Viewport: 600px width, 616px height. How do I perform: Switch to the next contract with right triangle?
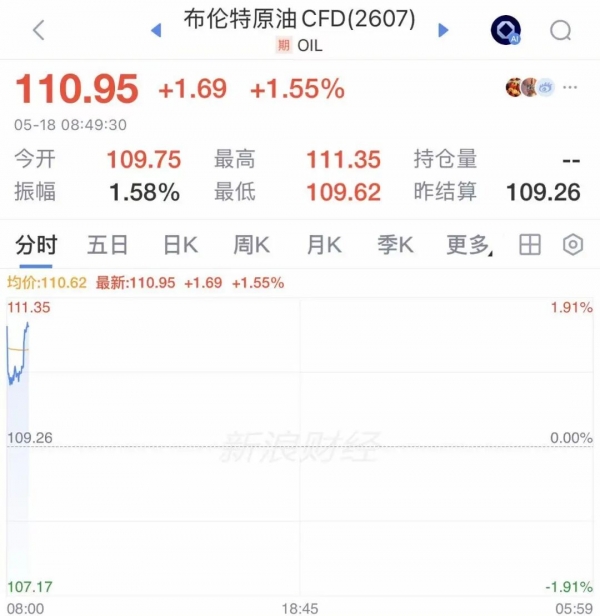tap(443, 30)
